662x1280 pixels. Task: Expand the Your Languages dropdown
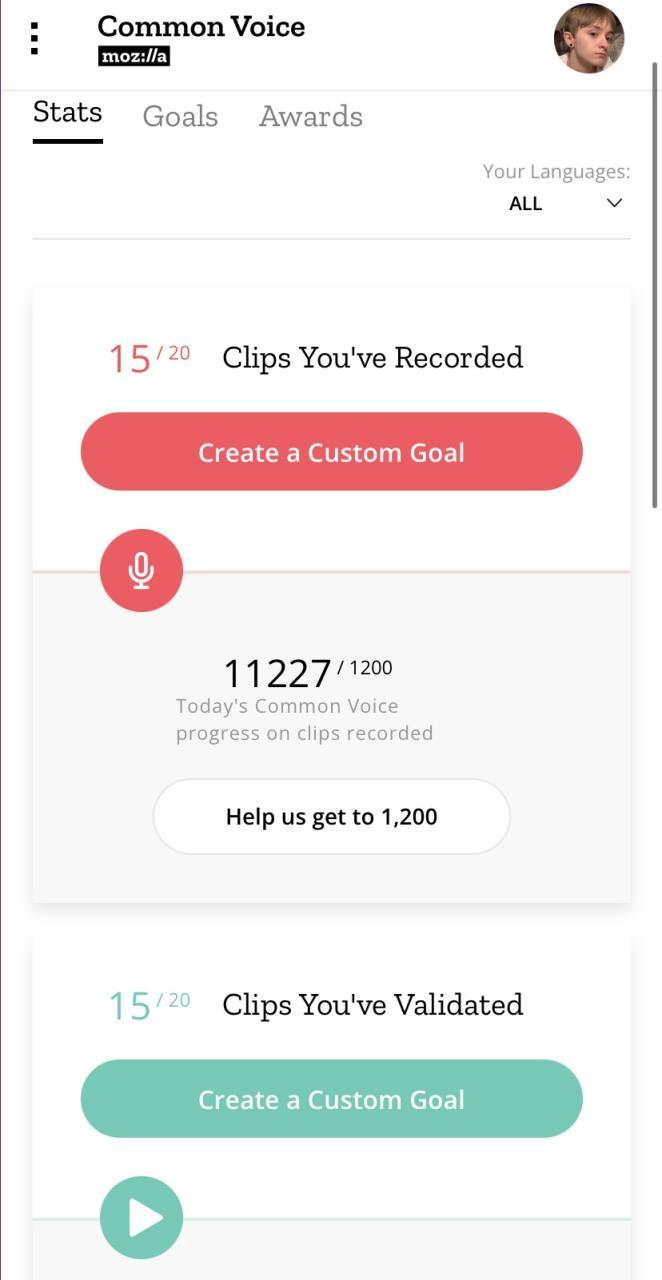pyautogui.click(x=565, y=203)
